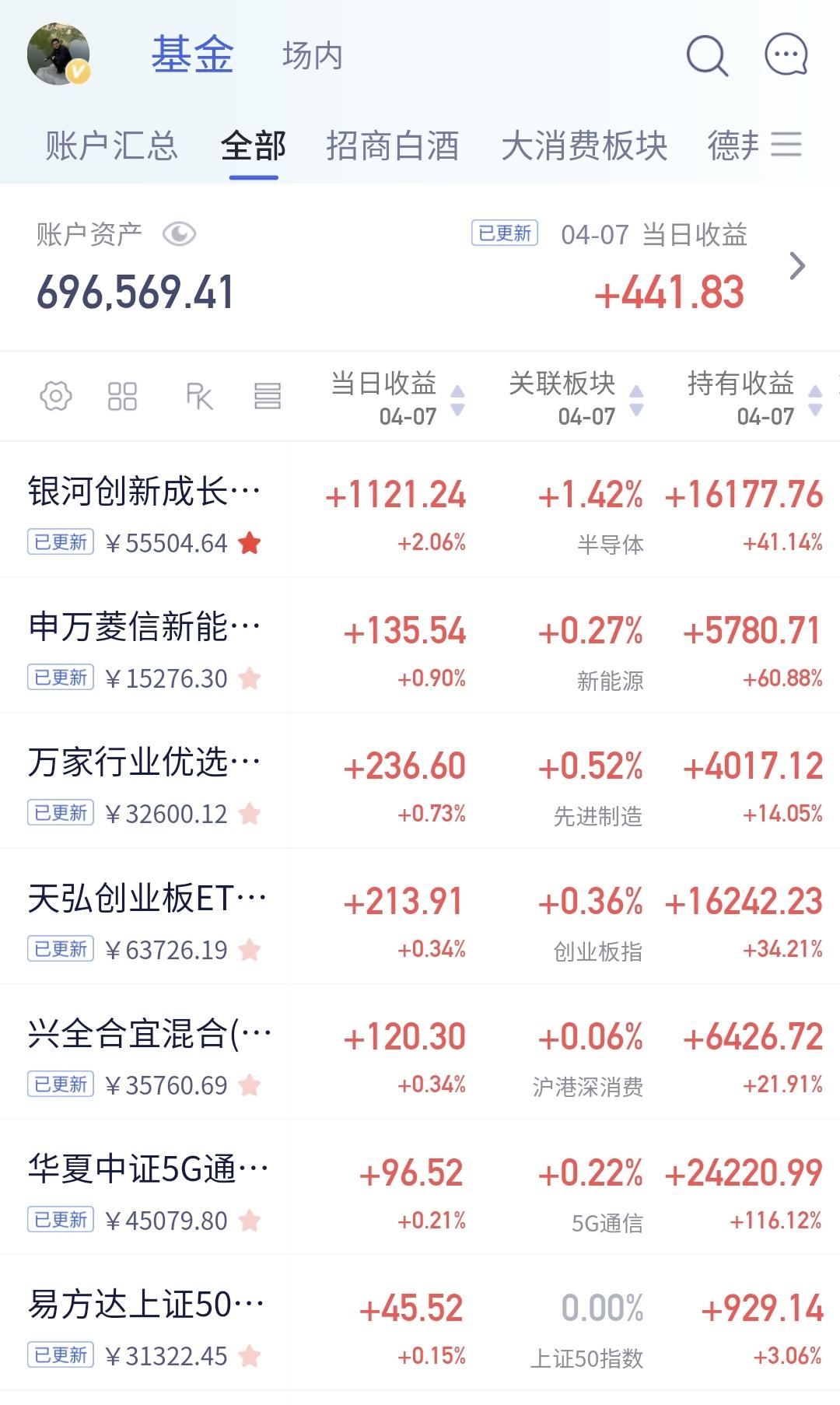This screenshot has height=1405, width=840.
Task: Switch to the grid view icon
Action: pyautogui.click(x=122, y=396)
